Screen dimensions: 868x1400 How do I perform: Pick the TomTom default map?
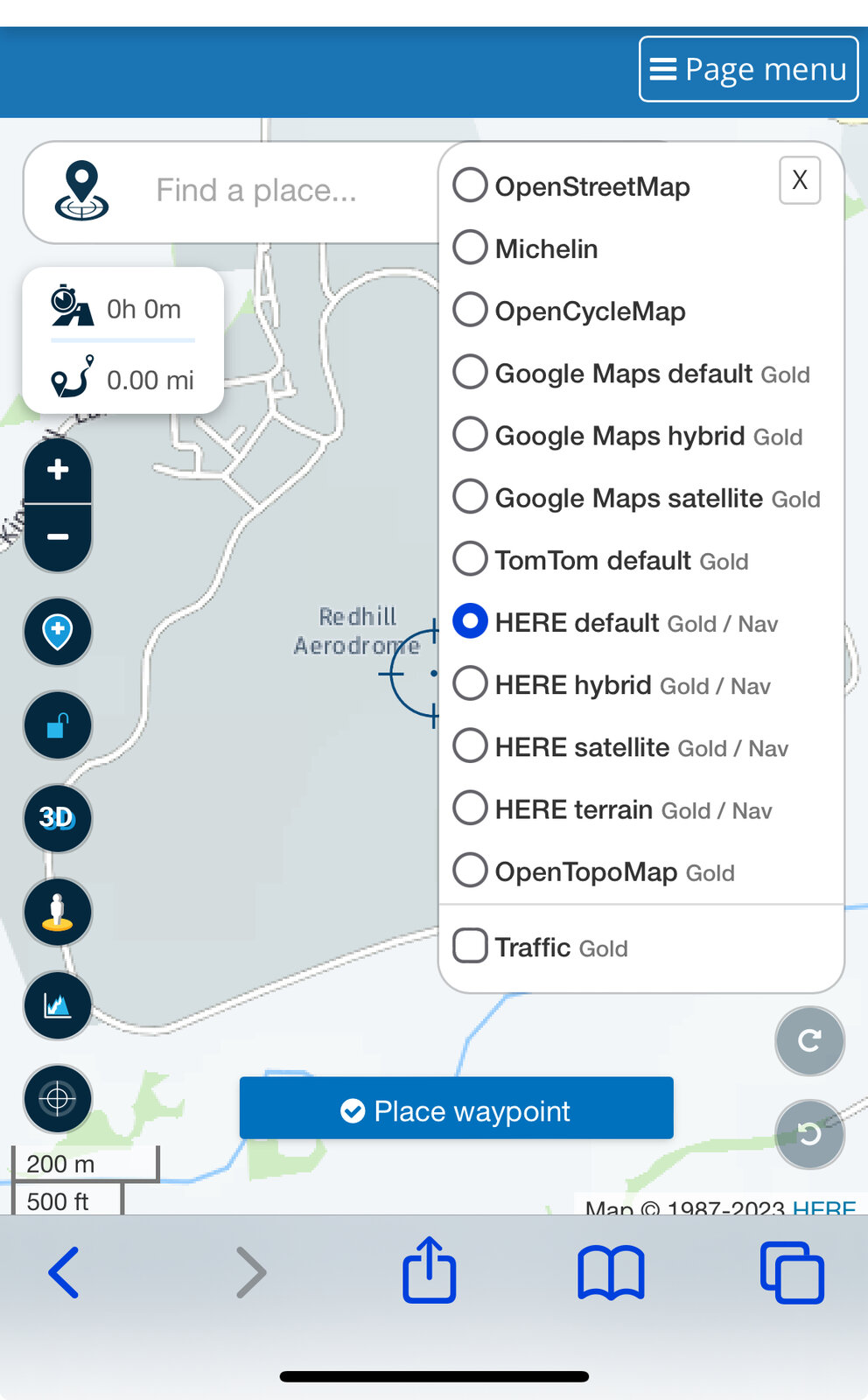[471, 559]
